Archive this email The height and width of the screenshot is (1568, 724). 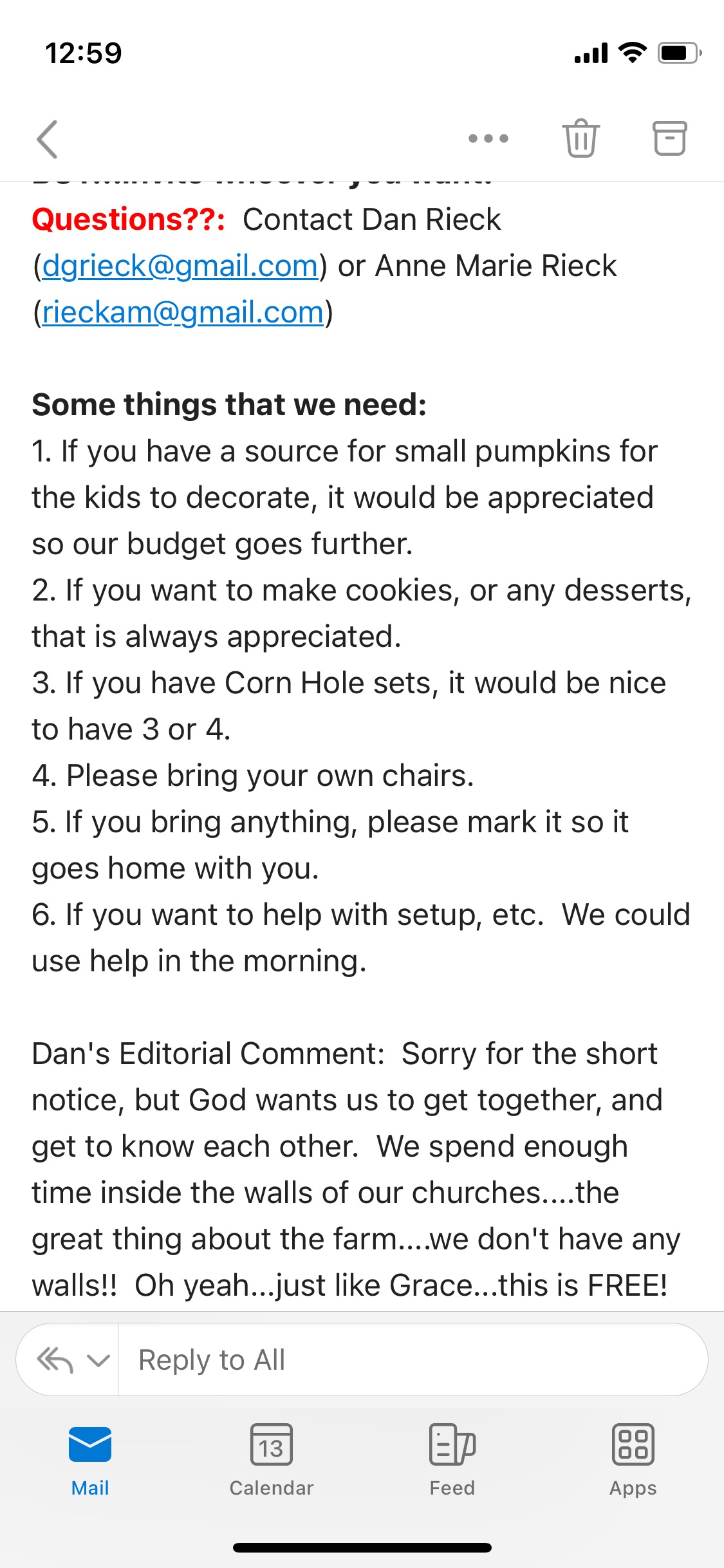pyautogui.click(x=669, y=138)
